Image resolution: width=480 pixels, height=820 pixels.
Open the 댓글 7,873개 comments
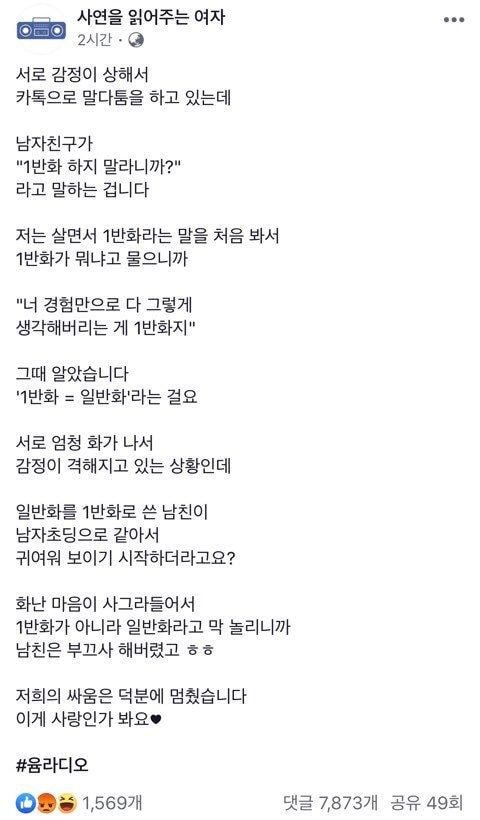click(x=330, y=803)
